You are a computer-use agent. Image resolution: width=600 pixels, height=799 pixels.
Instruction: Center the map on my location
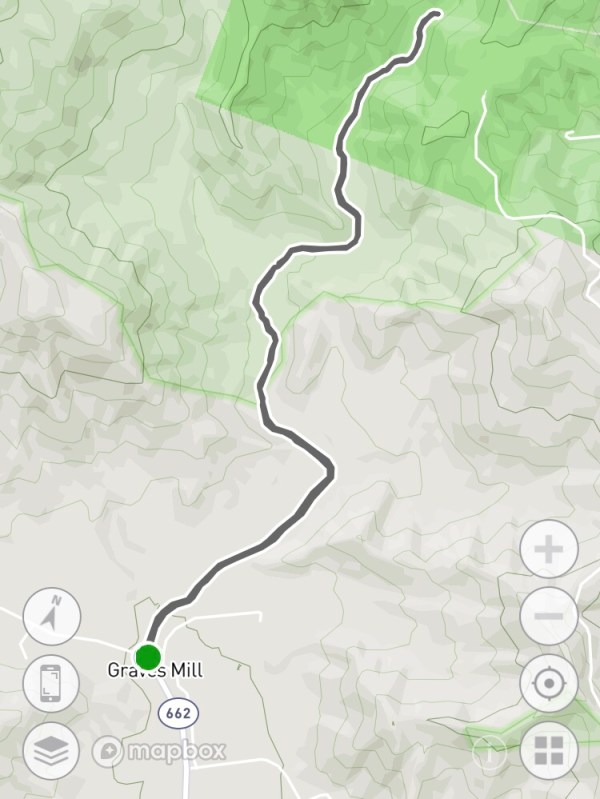pos(549,685)
